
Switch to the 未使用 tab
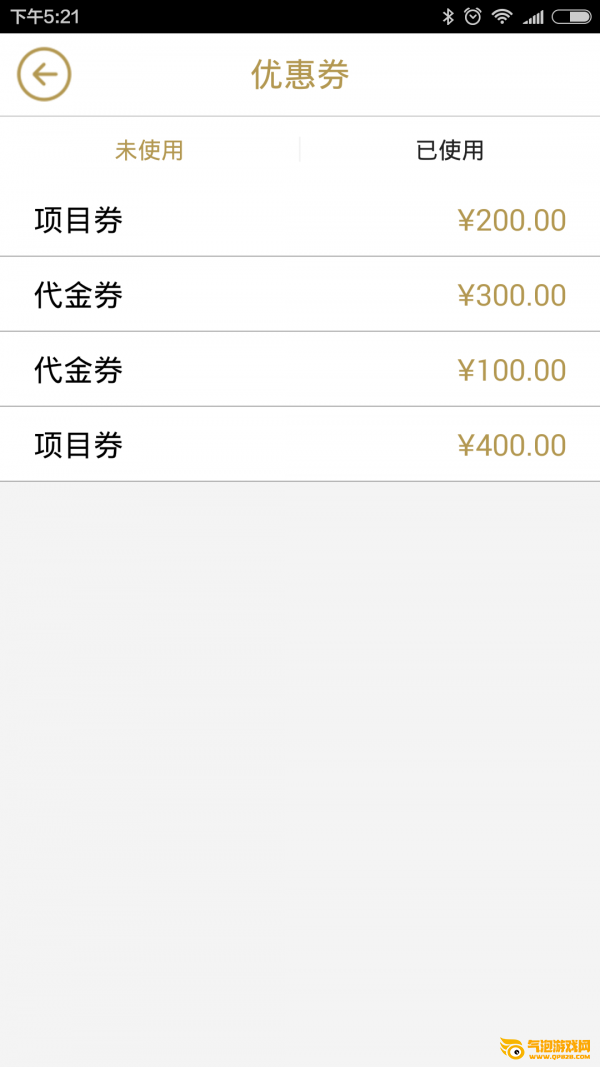coord(149,150)
